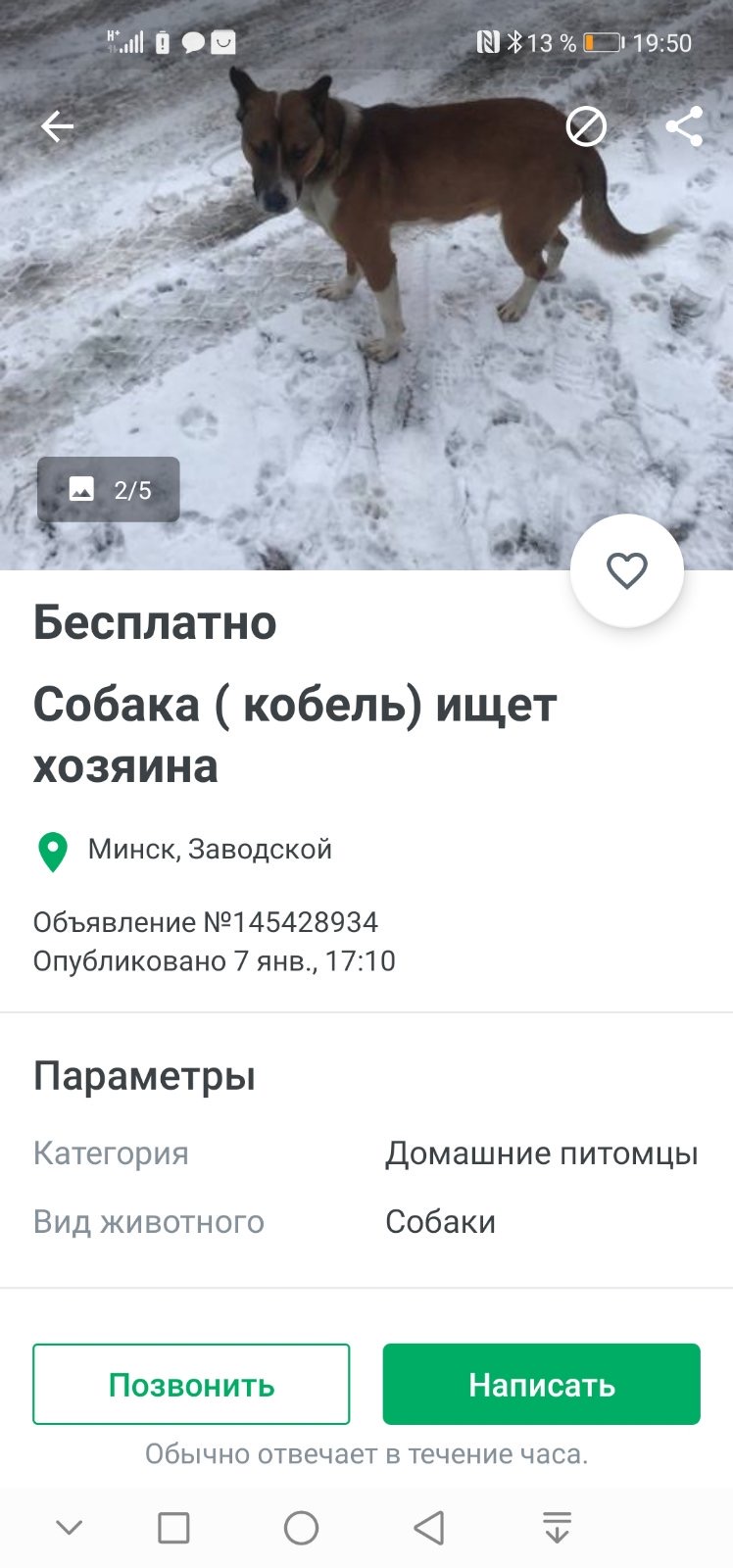Share the dog listing
The image size is (733, 1568).
tap(684, 126)
